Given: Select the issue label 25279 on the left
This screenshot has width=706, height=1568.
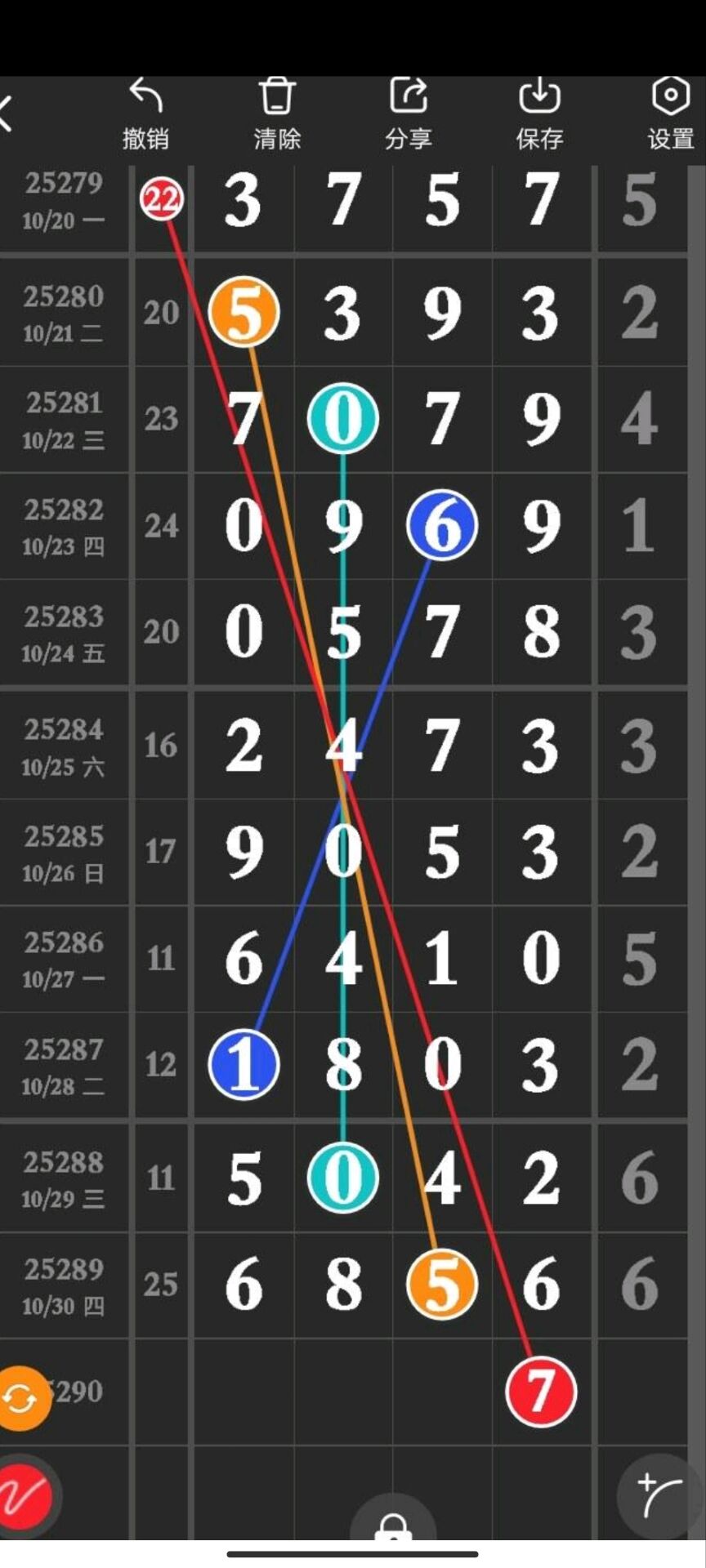Looking at the screenshot, I should pyautogui.click(x=65, y=184).
